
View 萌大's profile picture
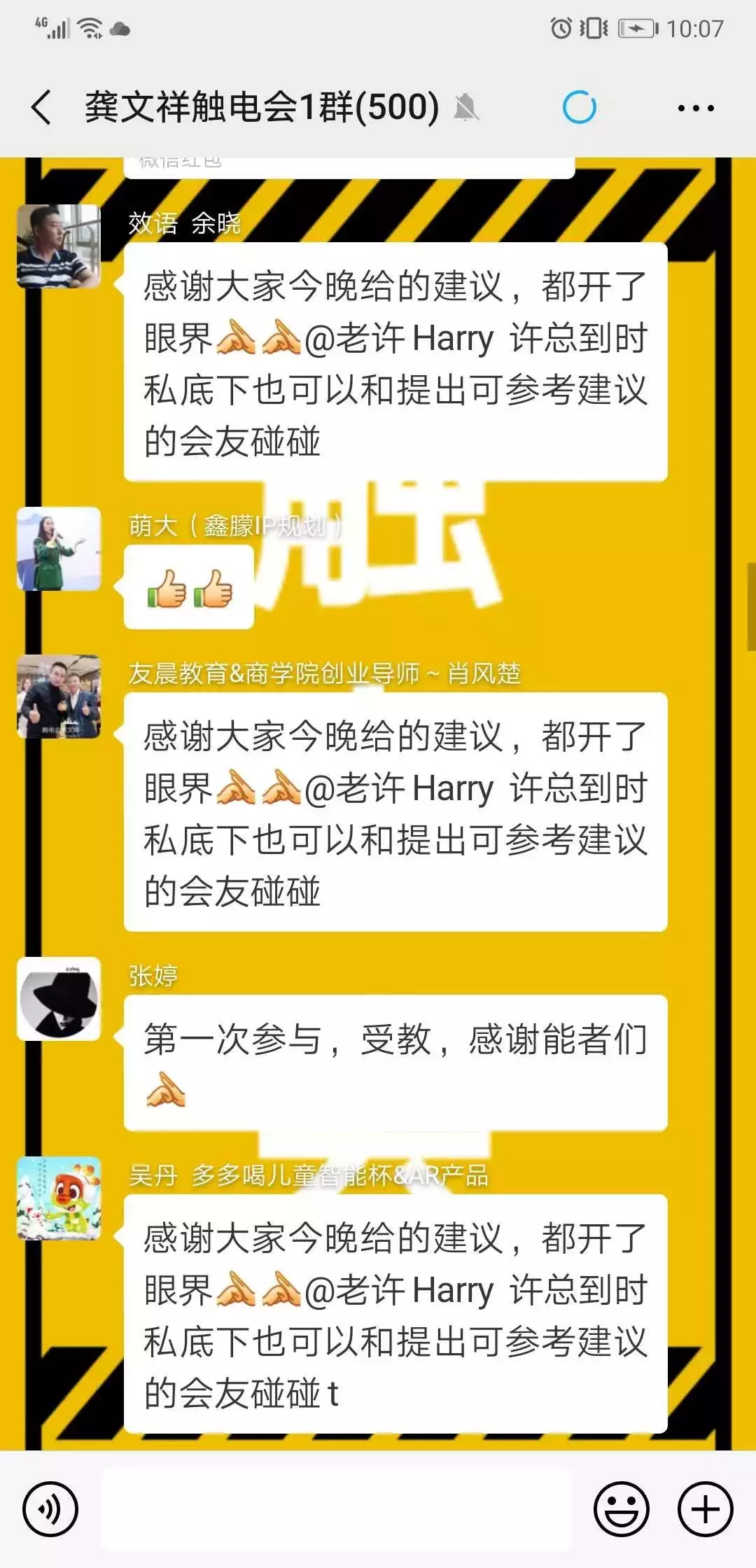58,549
